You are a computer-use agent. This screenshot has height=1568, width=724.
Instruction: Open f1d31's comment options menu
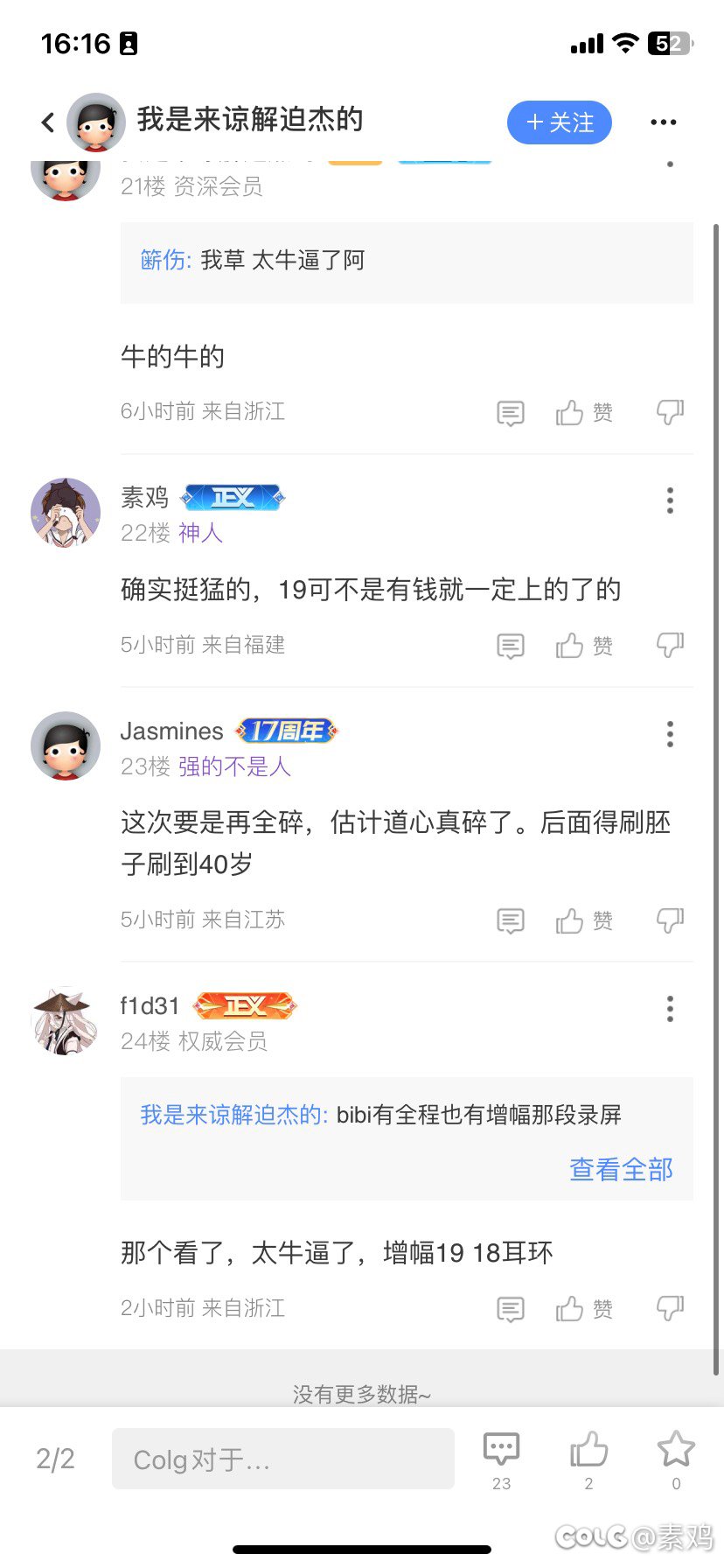671,1009
